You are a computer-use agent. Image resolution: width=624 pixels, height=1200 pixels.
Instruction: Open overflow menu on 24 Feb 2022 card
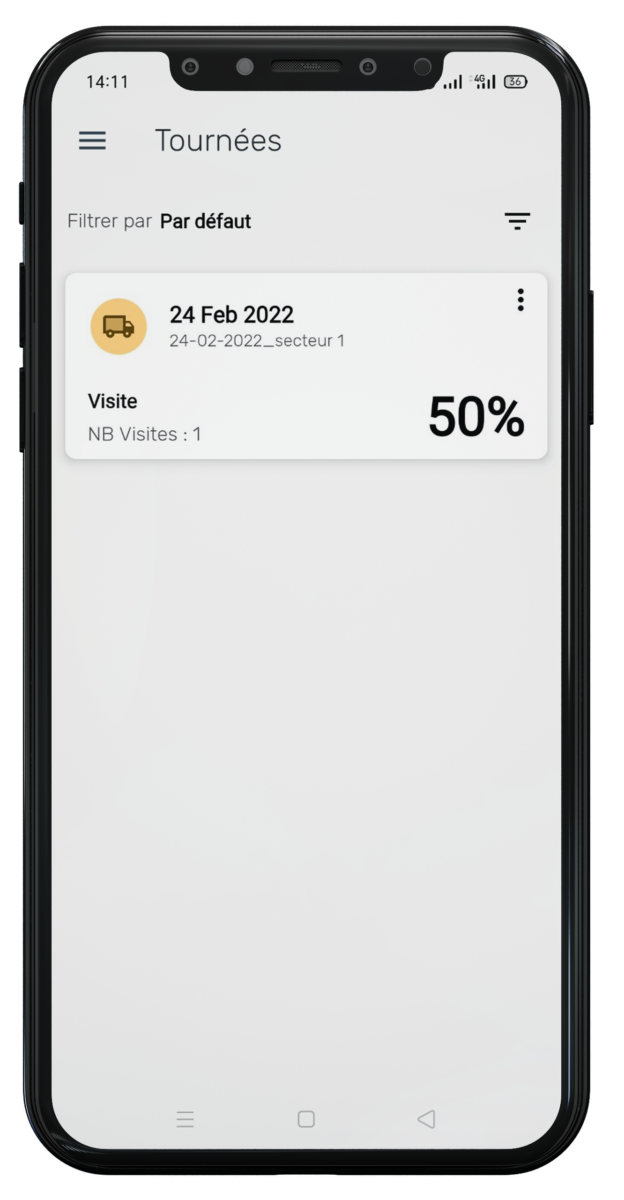(x=520, y=300)
